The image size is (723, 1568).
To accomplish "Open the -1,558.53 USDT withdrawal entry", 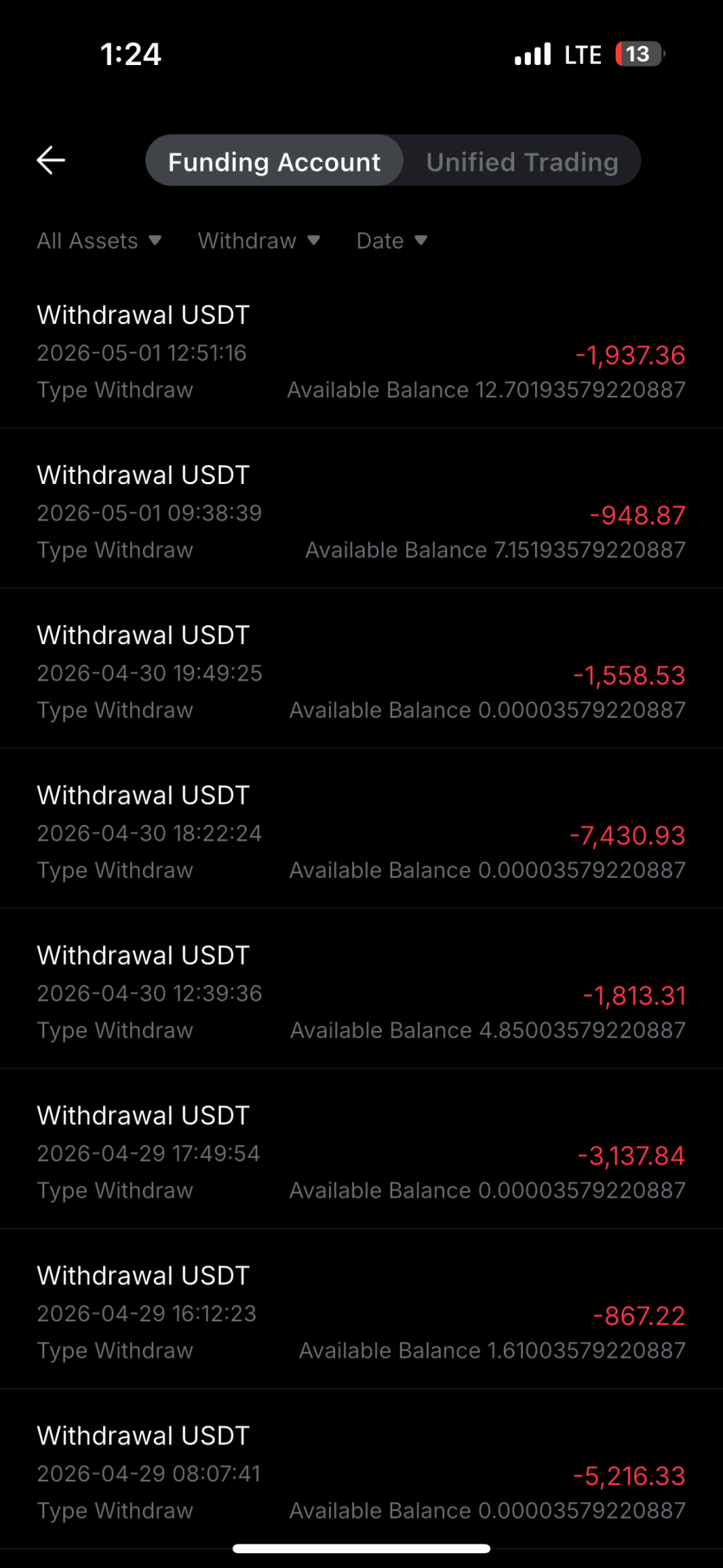I will (361, 669).
